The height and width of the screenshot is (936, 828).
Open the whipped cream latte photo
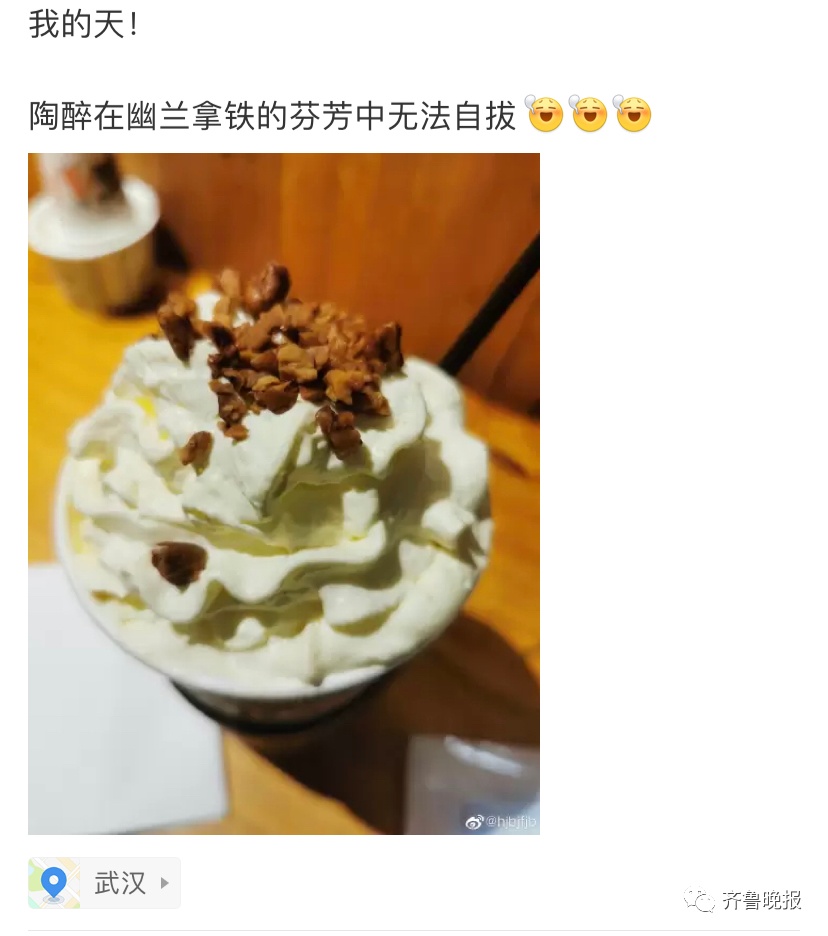click(x=284, y=493)
